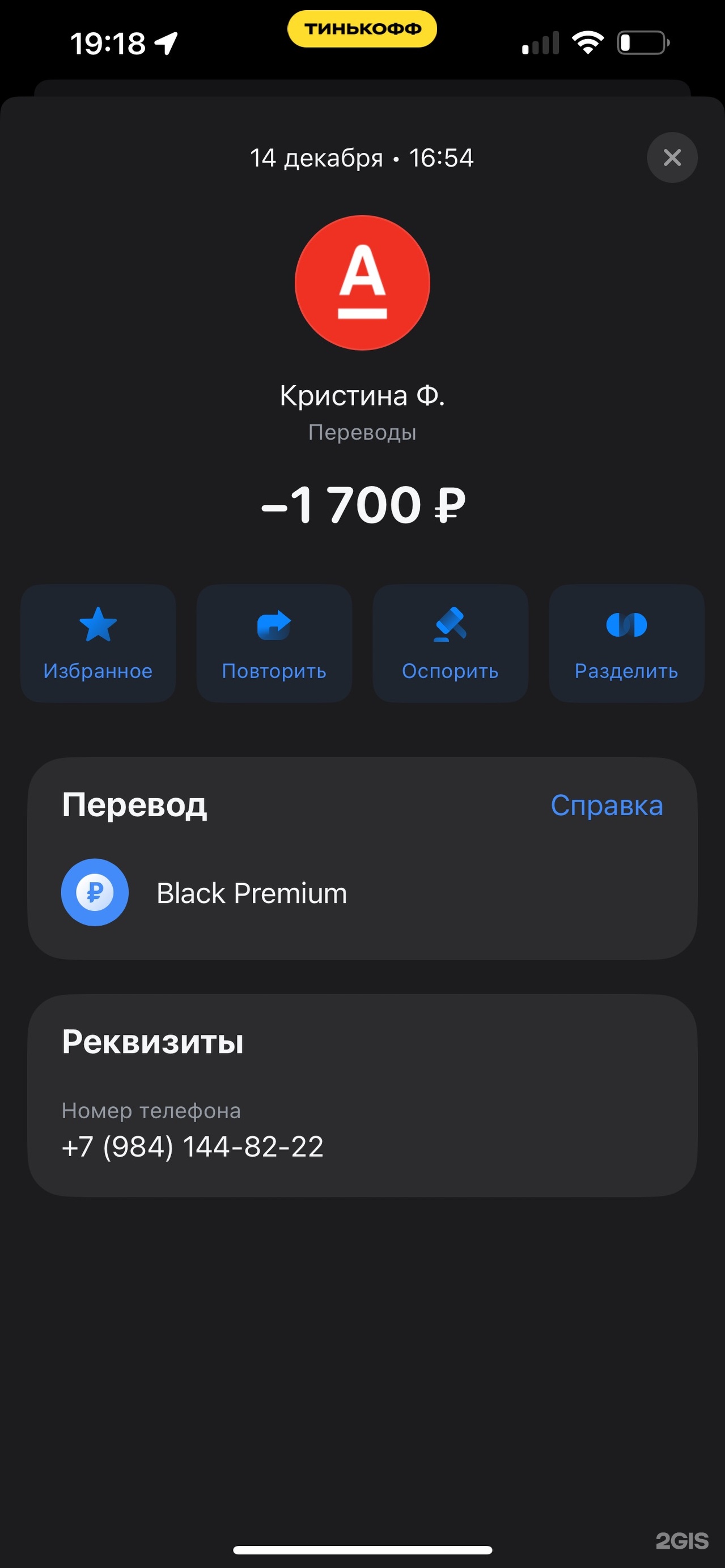This screenshot has height=1568, width=725.
Task: Repeat the transfer with Повторить
Action: 274,644
